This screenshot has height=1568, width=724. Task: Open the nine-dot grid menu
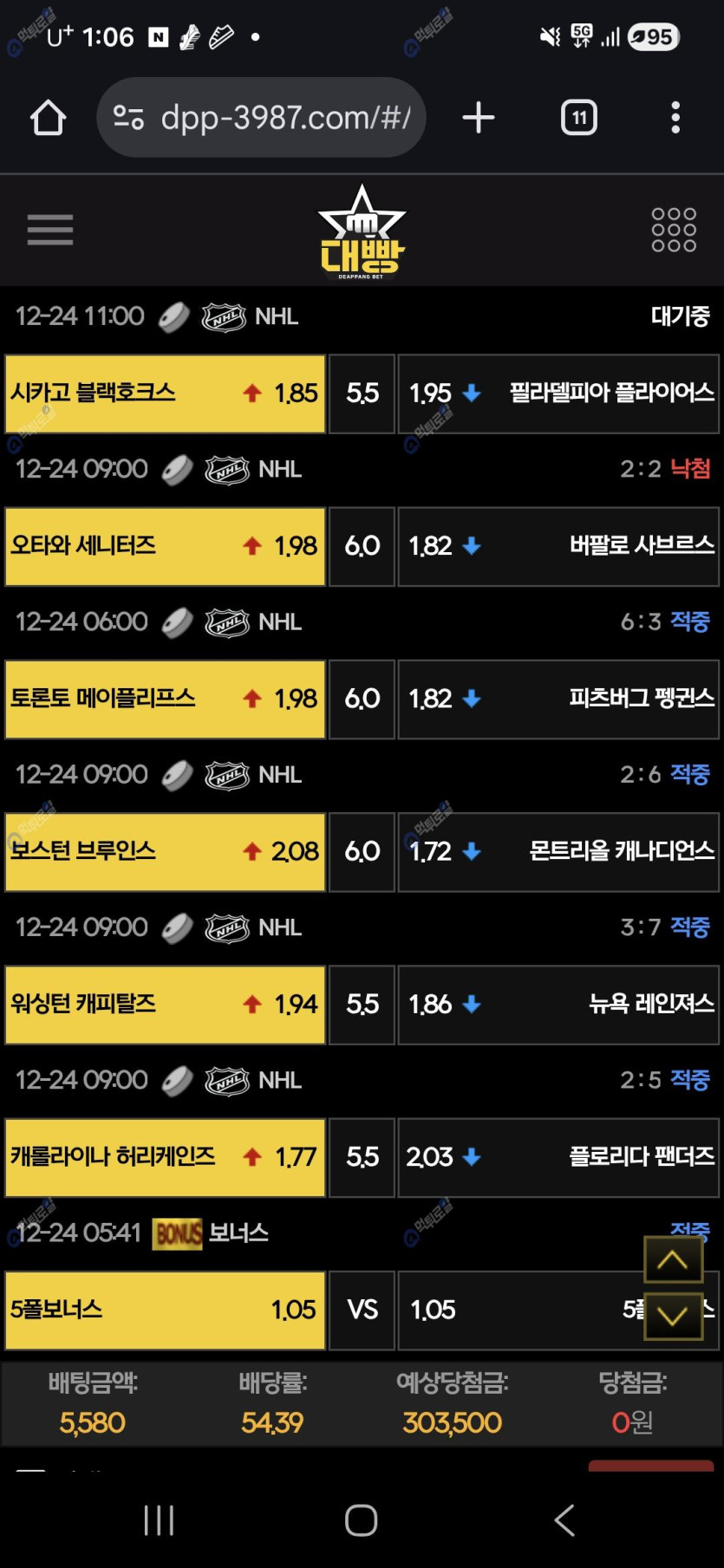coord(674,230)
